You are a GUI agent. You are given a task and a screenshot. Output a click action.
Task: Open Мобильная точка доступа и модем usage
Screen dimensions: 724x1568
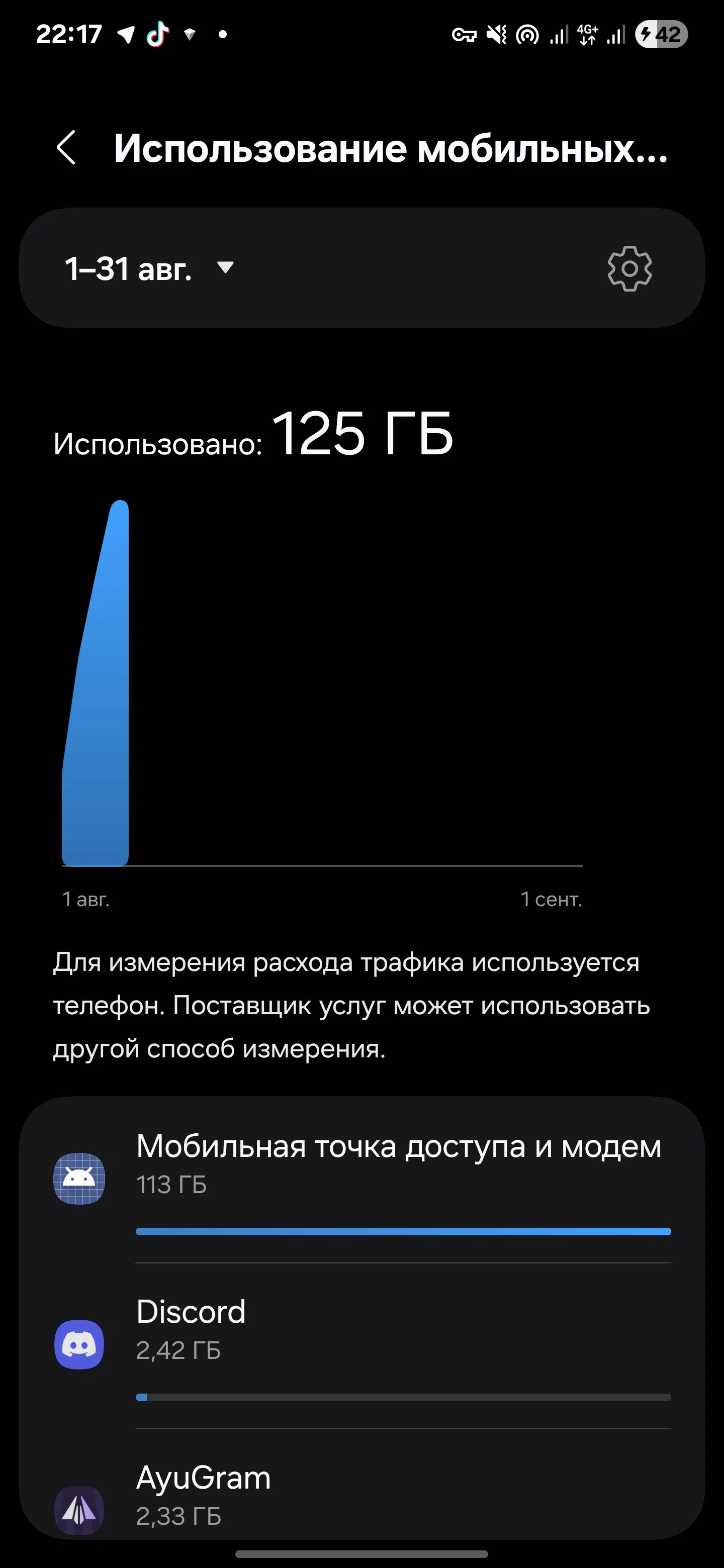coord(361,1180)
